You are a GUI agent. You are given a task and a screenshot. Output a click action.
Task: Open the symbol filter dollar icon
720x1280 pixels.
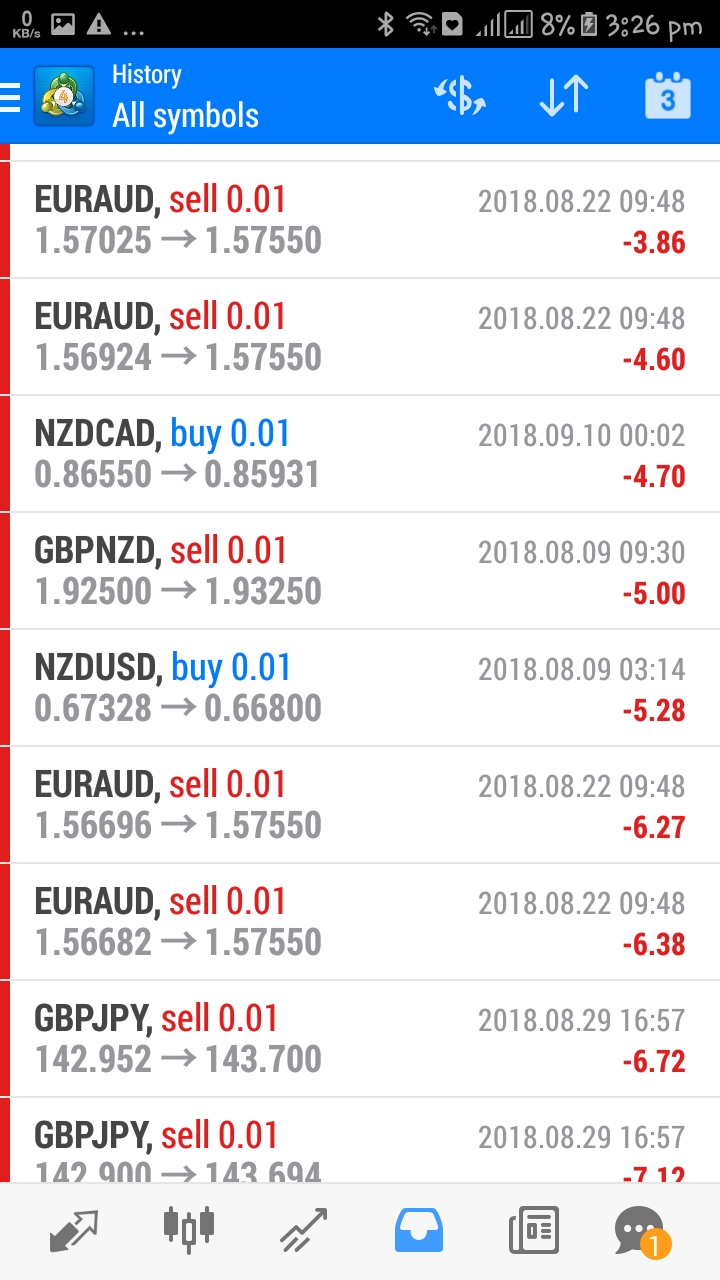tap(460, 97)
